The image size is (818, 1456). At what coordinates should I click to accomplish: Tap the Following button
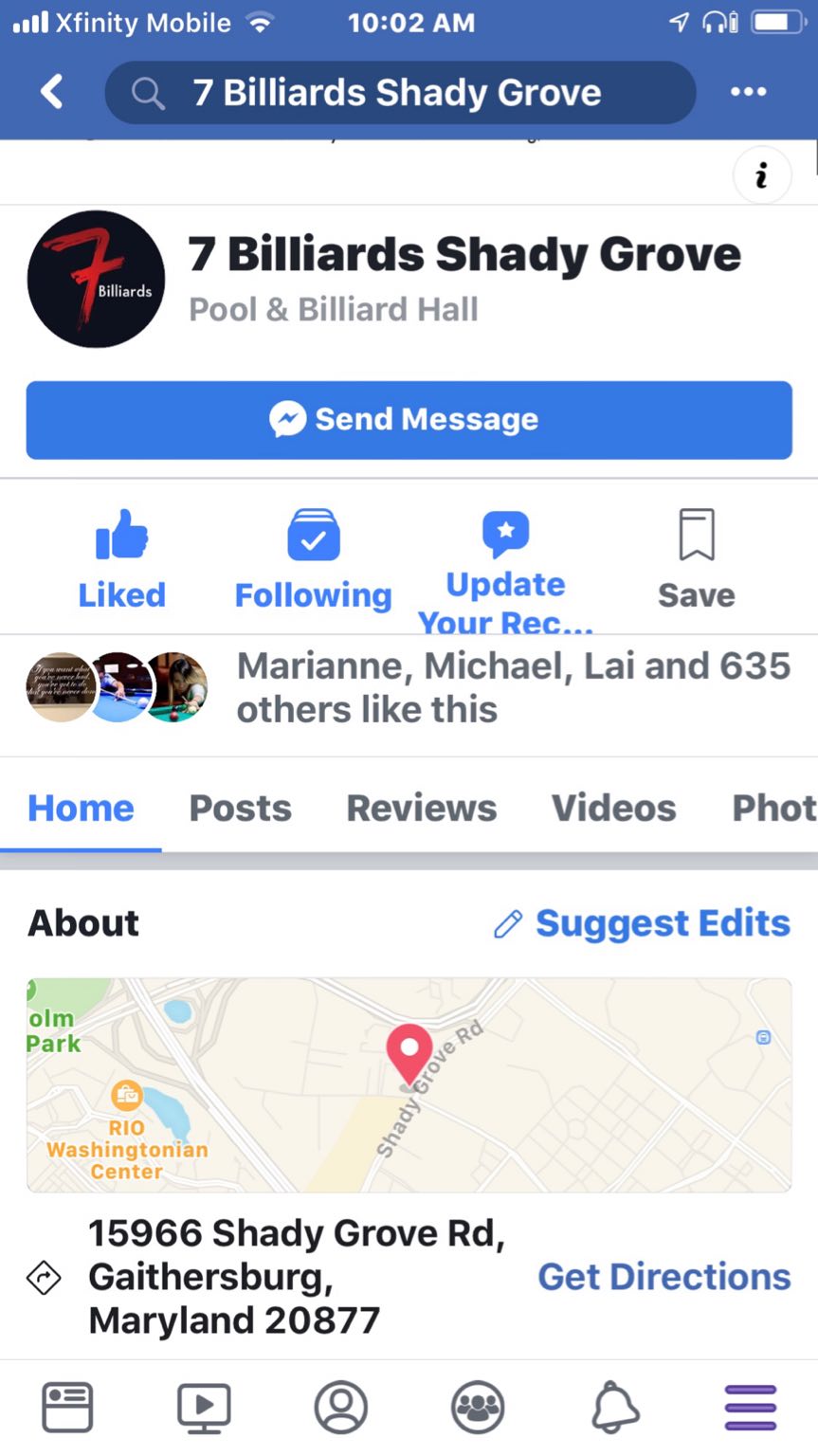tap(313, 558)
